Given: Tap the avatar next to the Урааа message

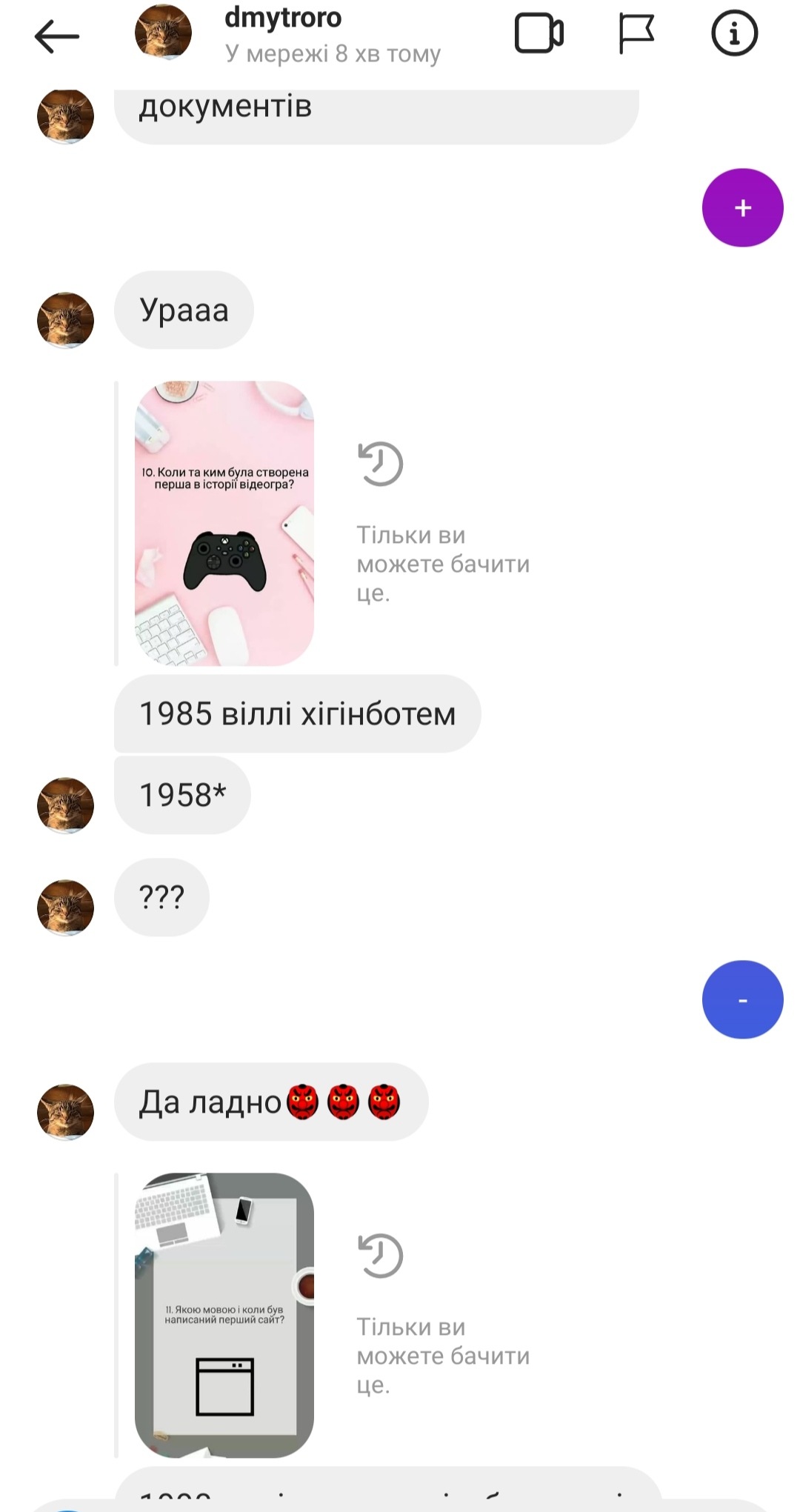Looking at the screenshot, I should (65, 320).
